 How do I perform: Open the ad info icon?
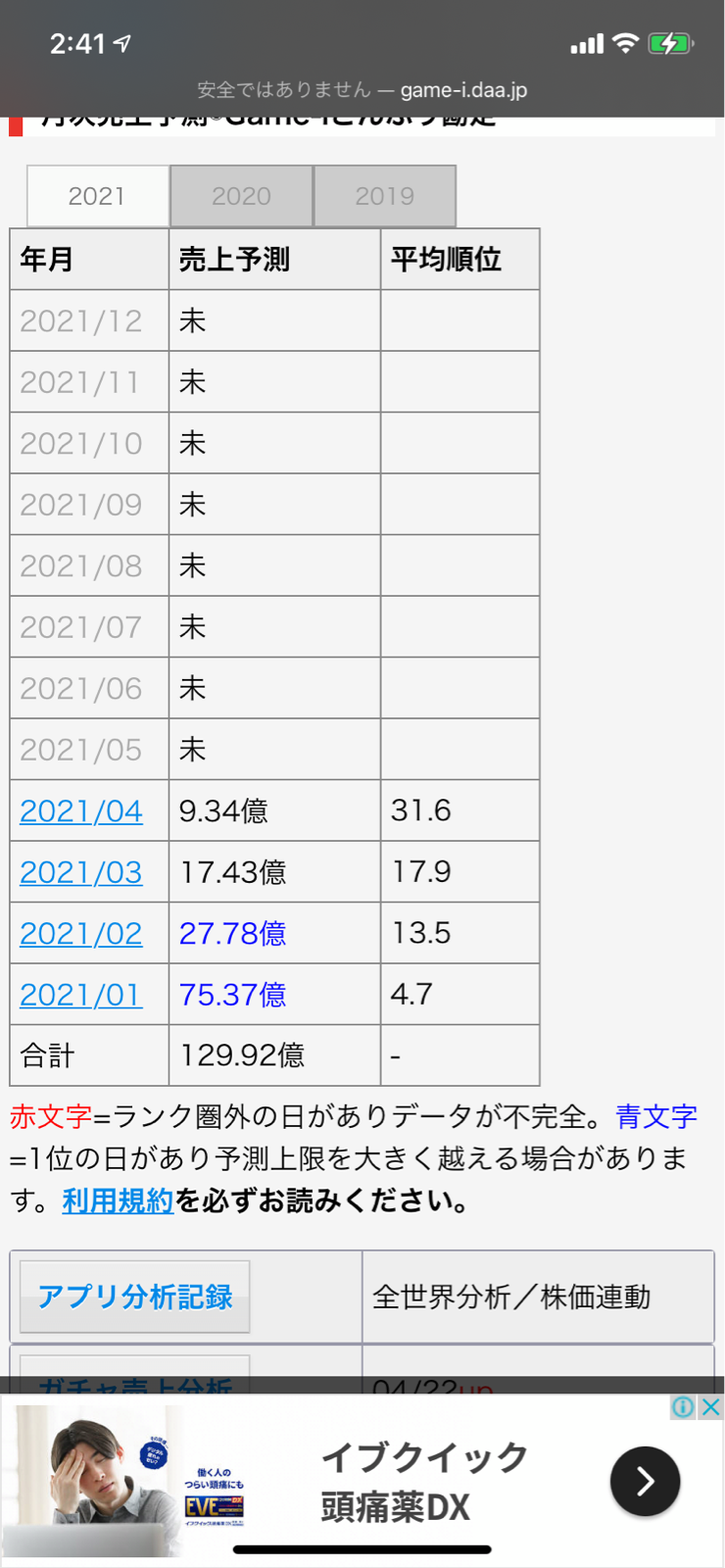pyautogui.click(x=683, y=1407)
